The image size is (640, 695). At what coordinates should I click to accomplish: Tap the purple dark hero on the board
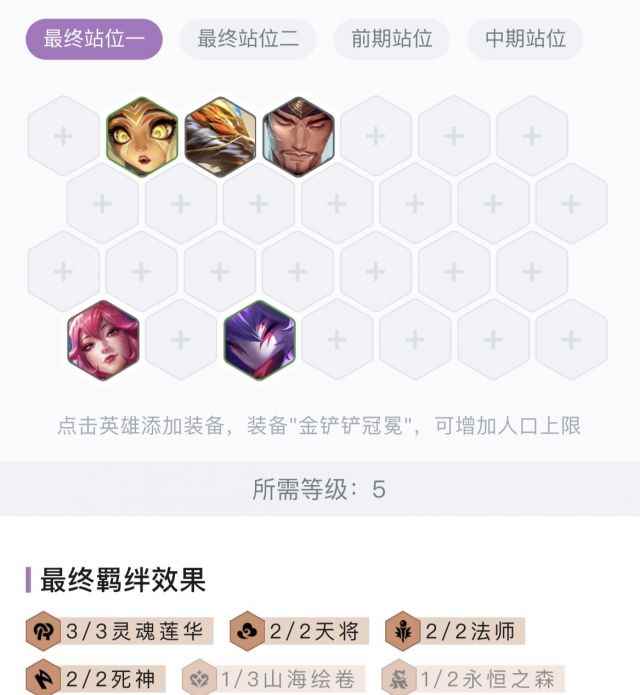259,339
